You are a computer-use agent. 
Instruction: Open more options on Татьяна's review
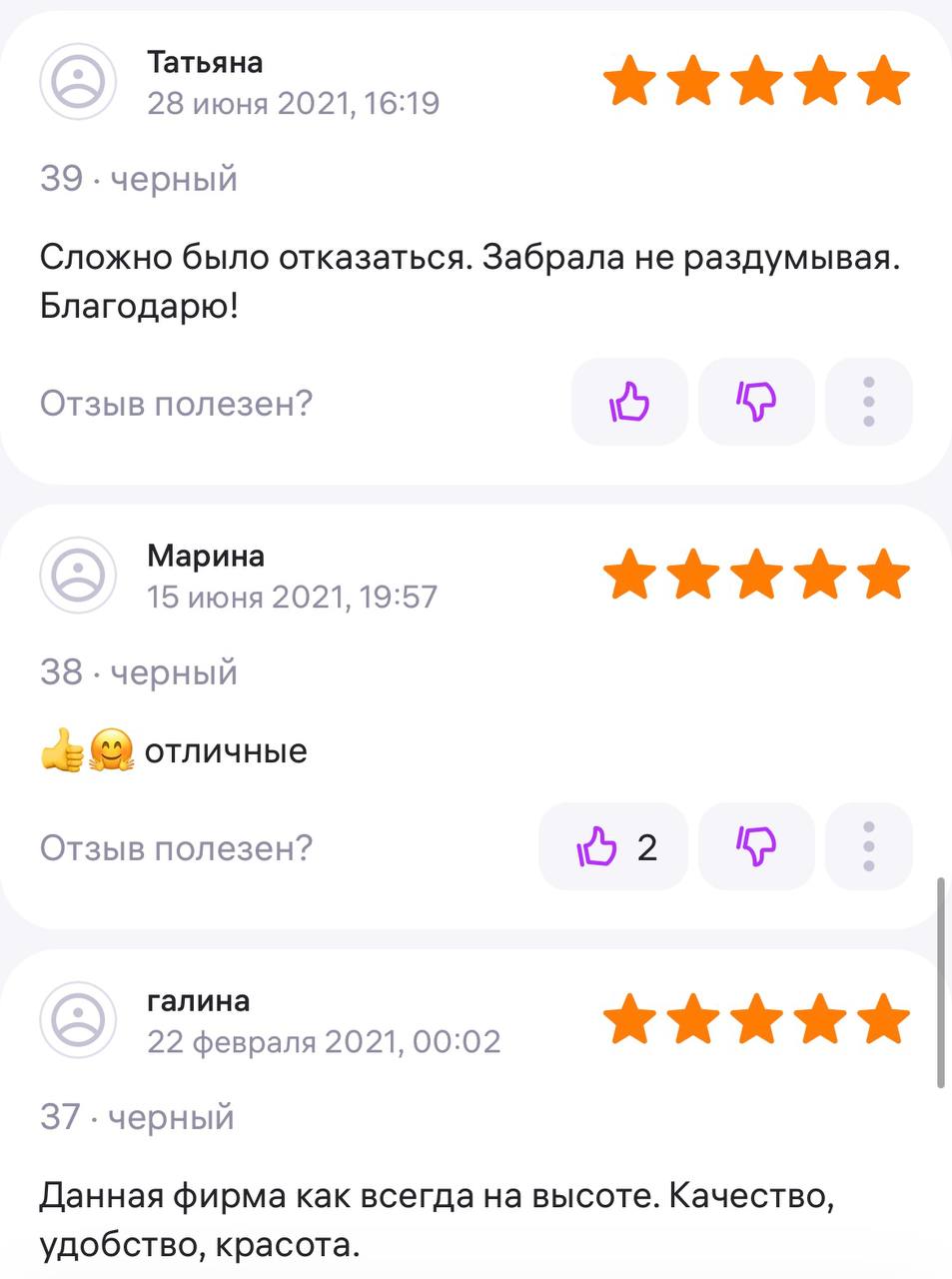pyautogui.click(x=868, y=403)
